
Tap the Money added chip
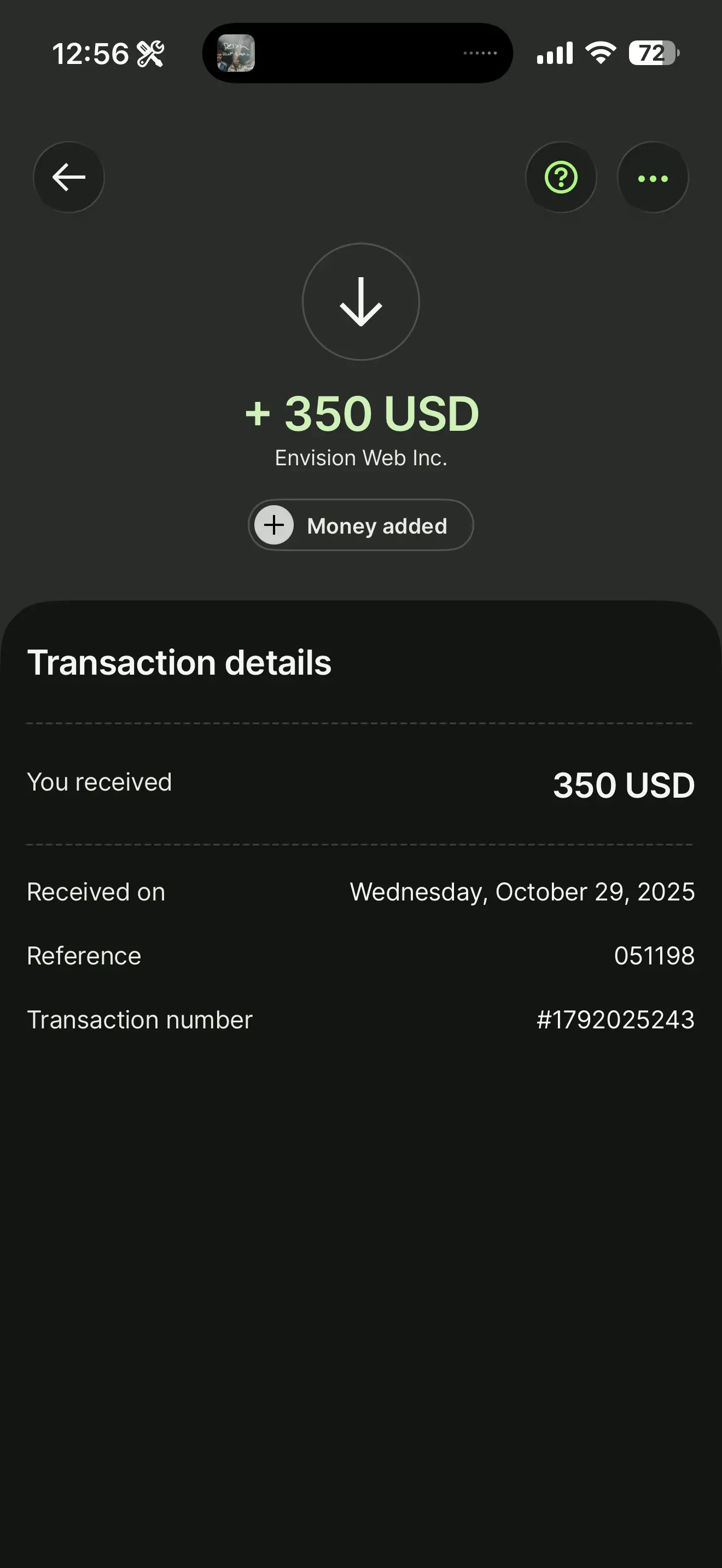360,525
